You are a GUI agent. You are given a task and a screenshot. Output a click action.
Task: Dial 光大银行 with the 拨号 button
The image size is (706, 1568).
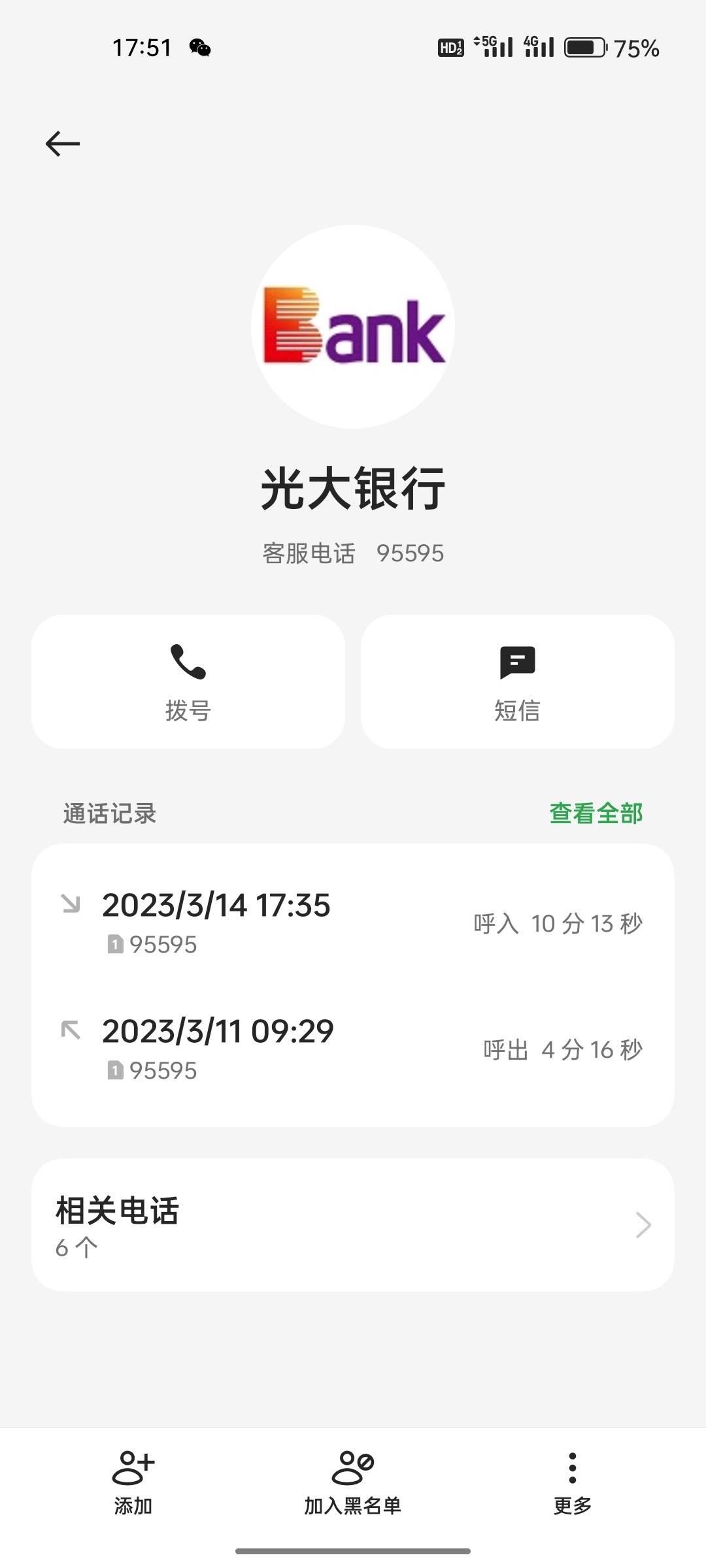tap(188, 681)
